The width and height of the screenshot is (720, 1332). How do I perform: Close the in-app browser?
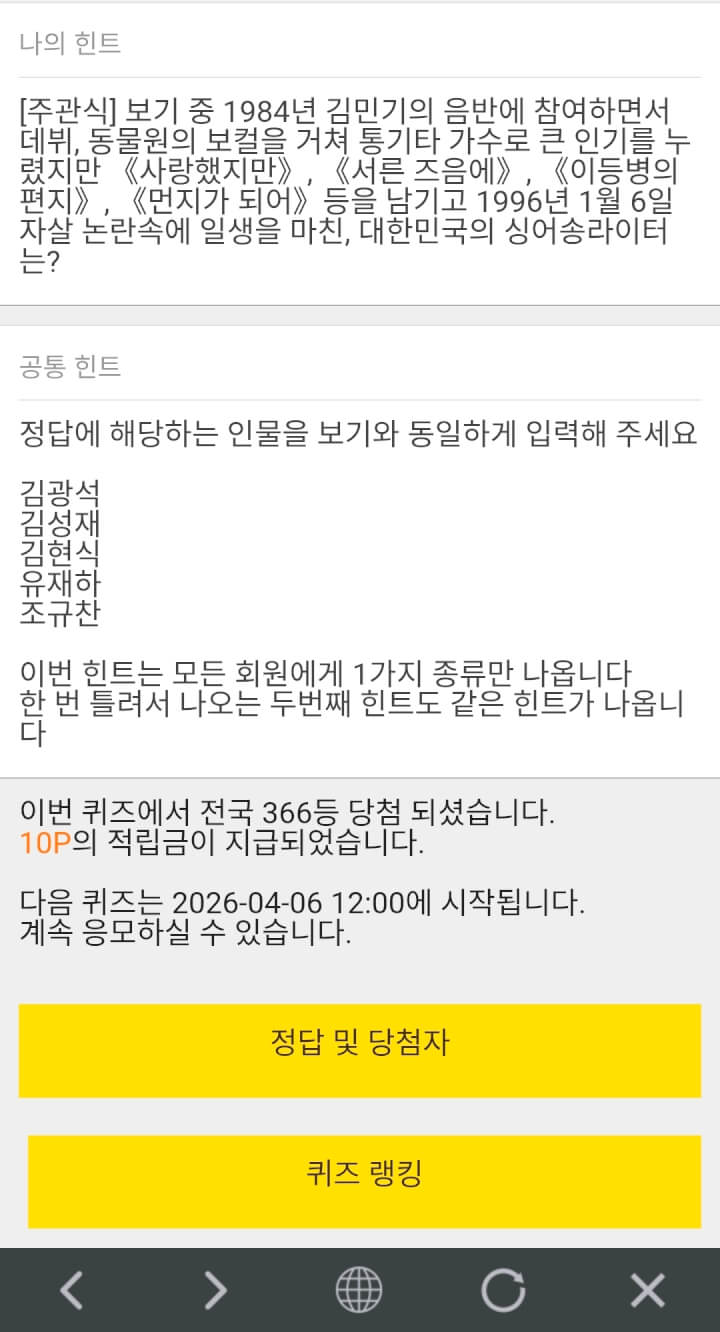(647, 1290)
